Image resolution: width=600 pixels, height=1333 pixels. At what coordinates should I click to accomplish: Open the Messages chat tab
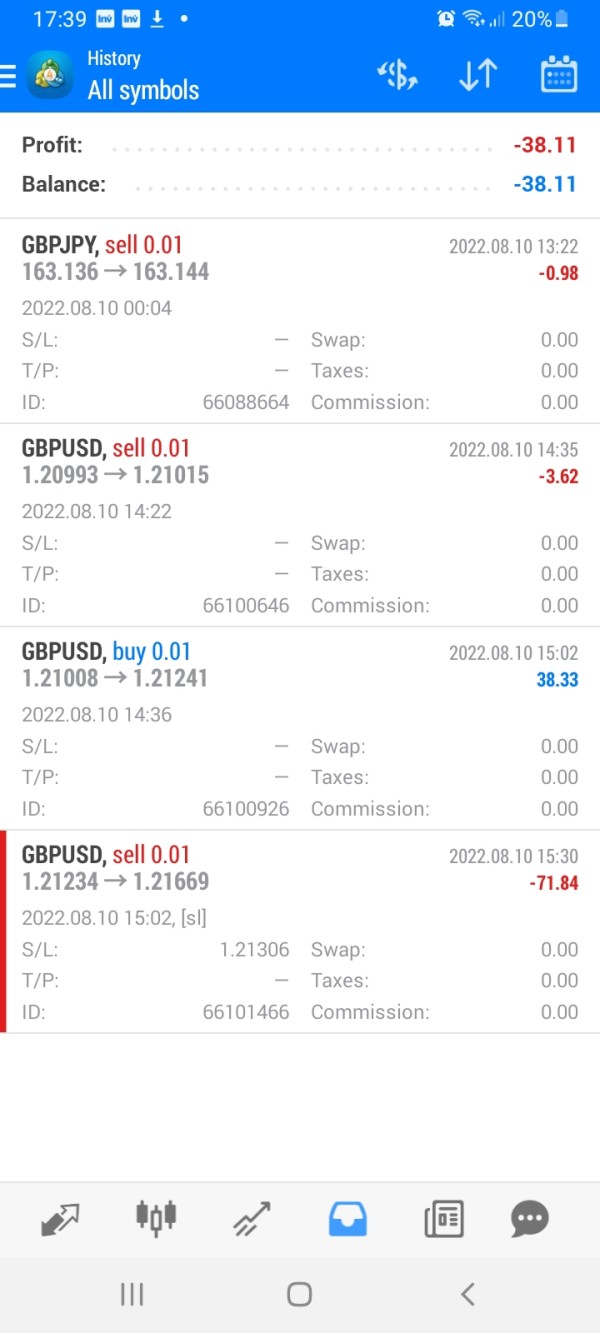point(529,1219)
